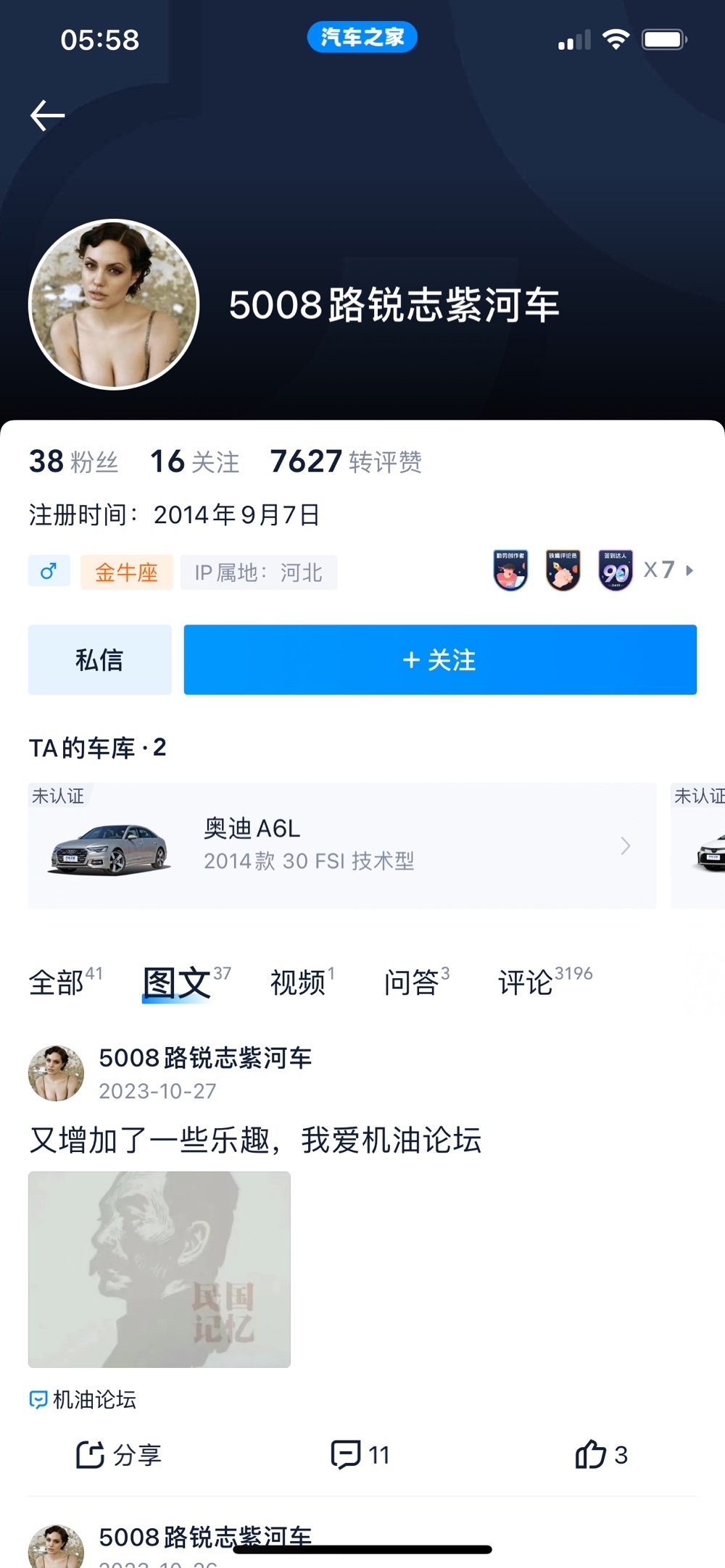This screenshot has width=725, height=1568.
Task: Open the 机油论坛 forum link
Action: tap(83, 1399)
